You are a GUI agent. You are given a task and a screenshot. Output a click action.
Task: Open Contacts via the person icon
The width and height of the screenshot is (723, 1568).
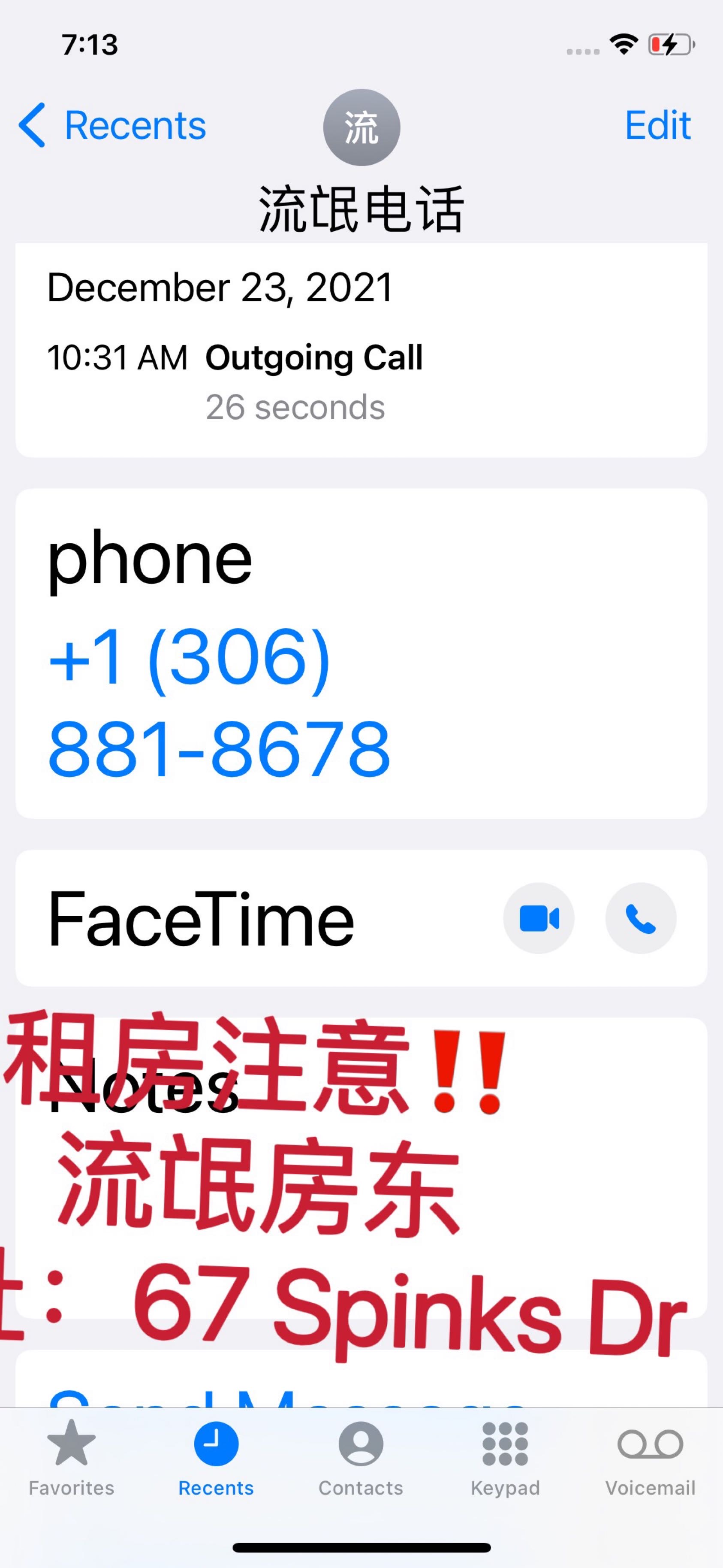point(361,1444)
